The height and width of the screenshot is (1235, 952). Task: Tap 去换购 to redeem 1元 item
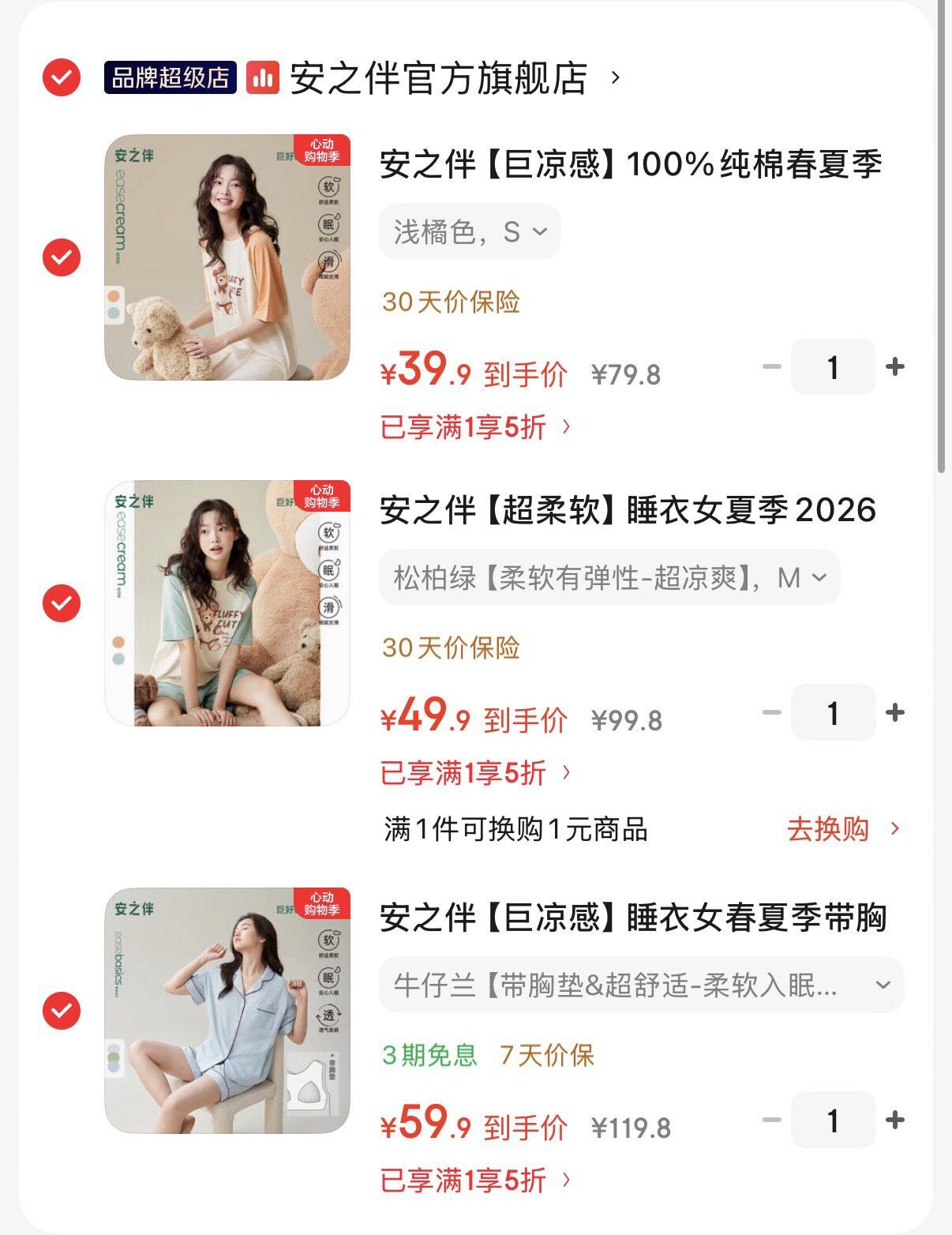click(x=844, y=829)
